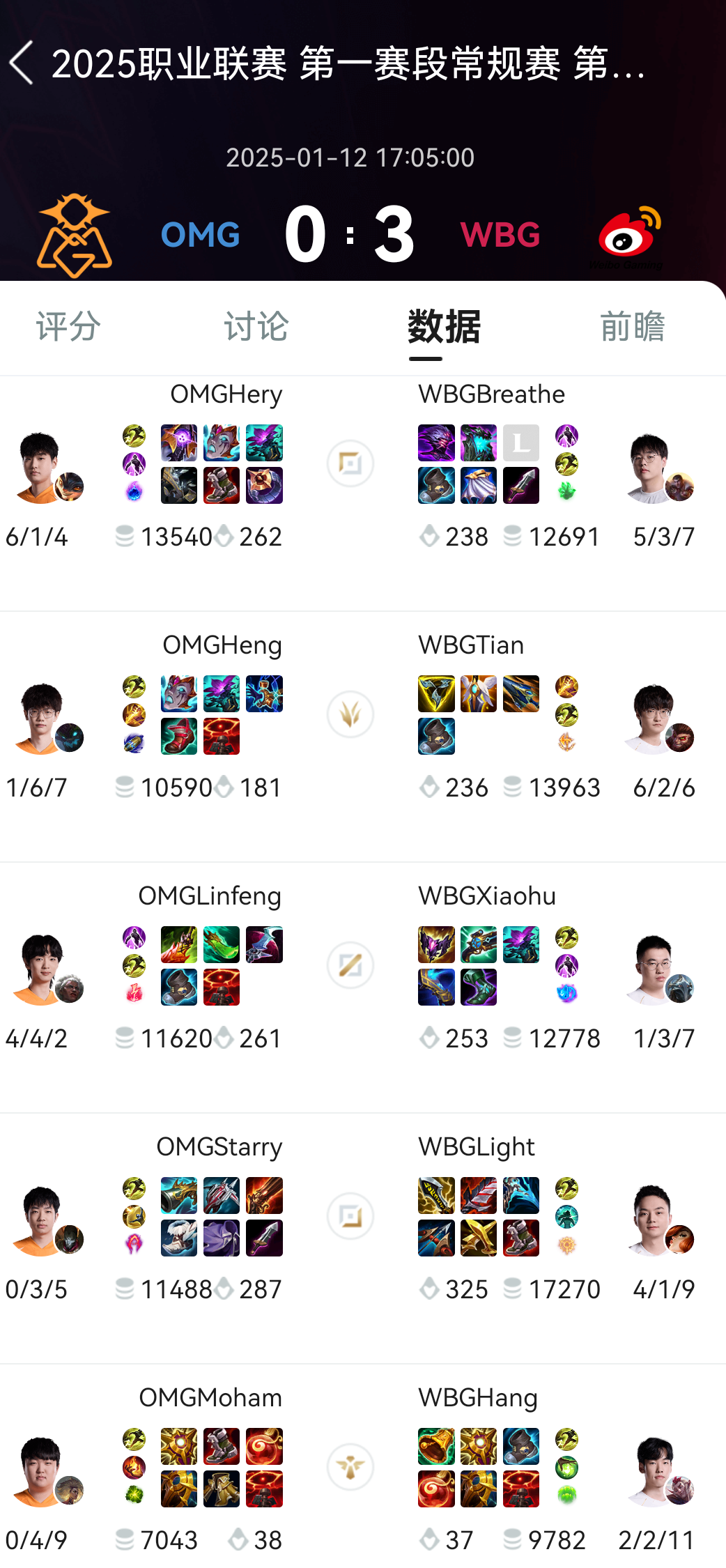Switch to the 评分 tab
The width and height of the screenshot is (726, 1568).
66,328
